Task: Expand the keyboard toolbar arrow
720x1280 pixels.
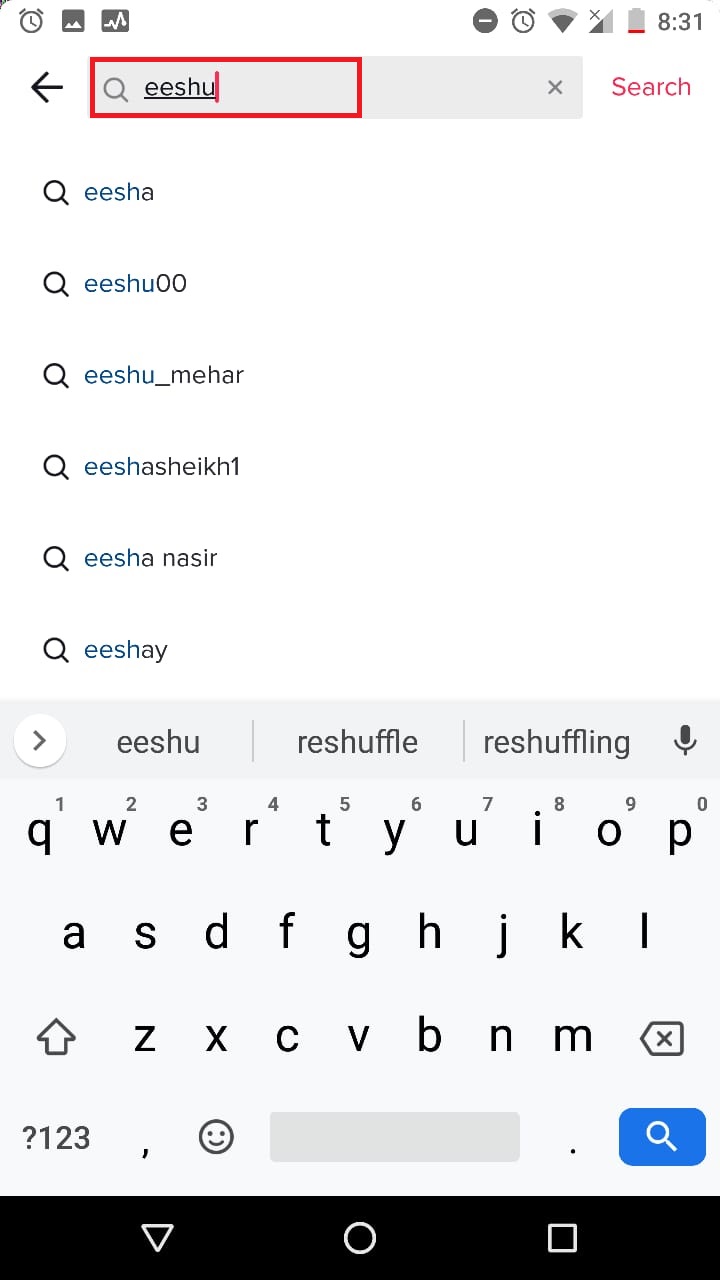Action: pos(40,741)
